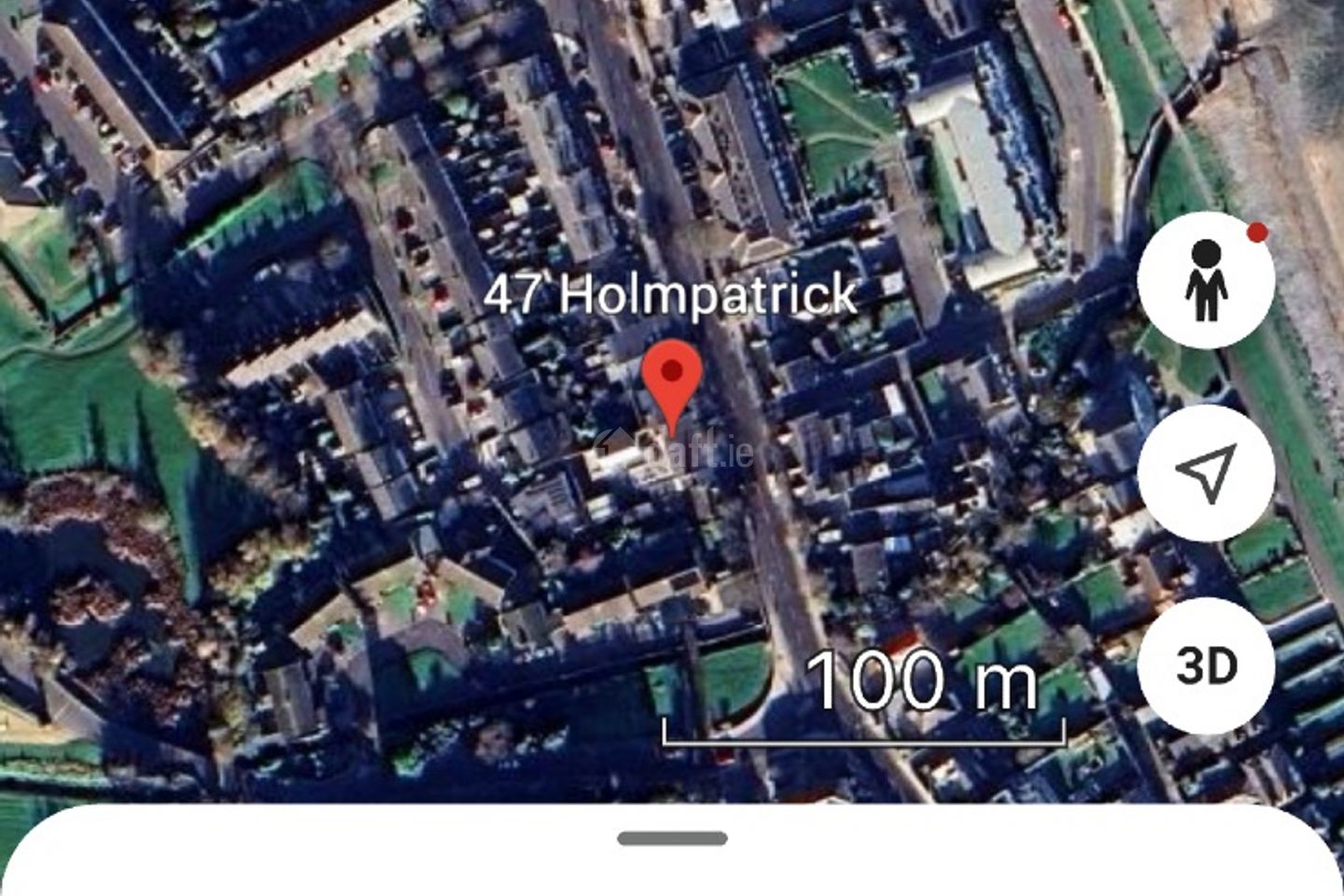The image size is (1344, 896).
Task: Tap the bottom sheet handle to expand
Action: tap(672, 838)
